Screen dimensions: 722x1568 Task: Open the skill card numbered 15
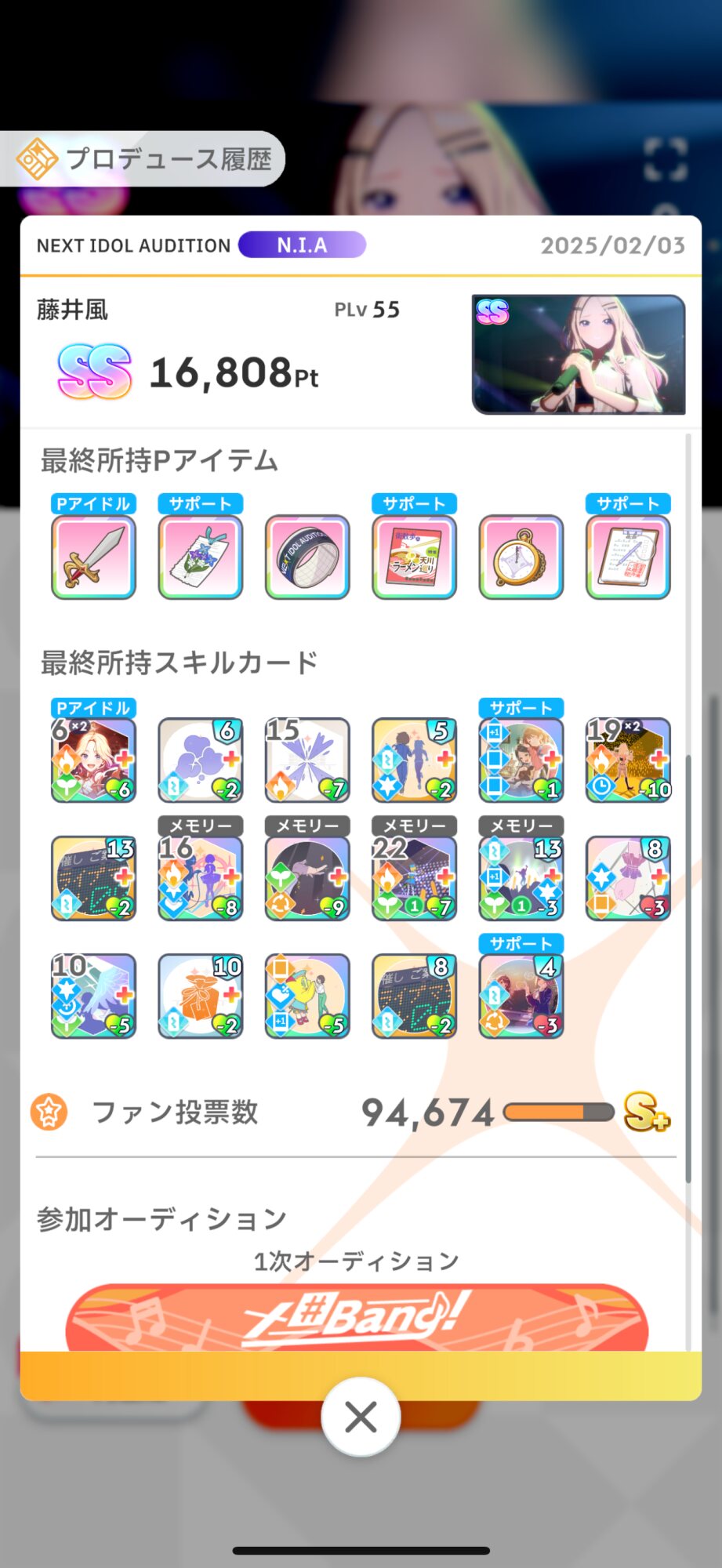307,760
